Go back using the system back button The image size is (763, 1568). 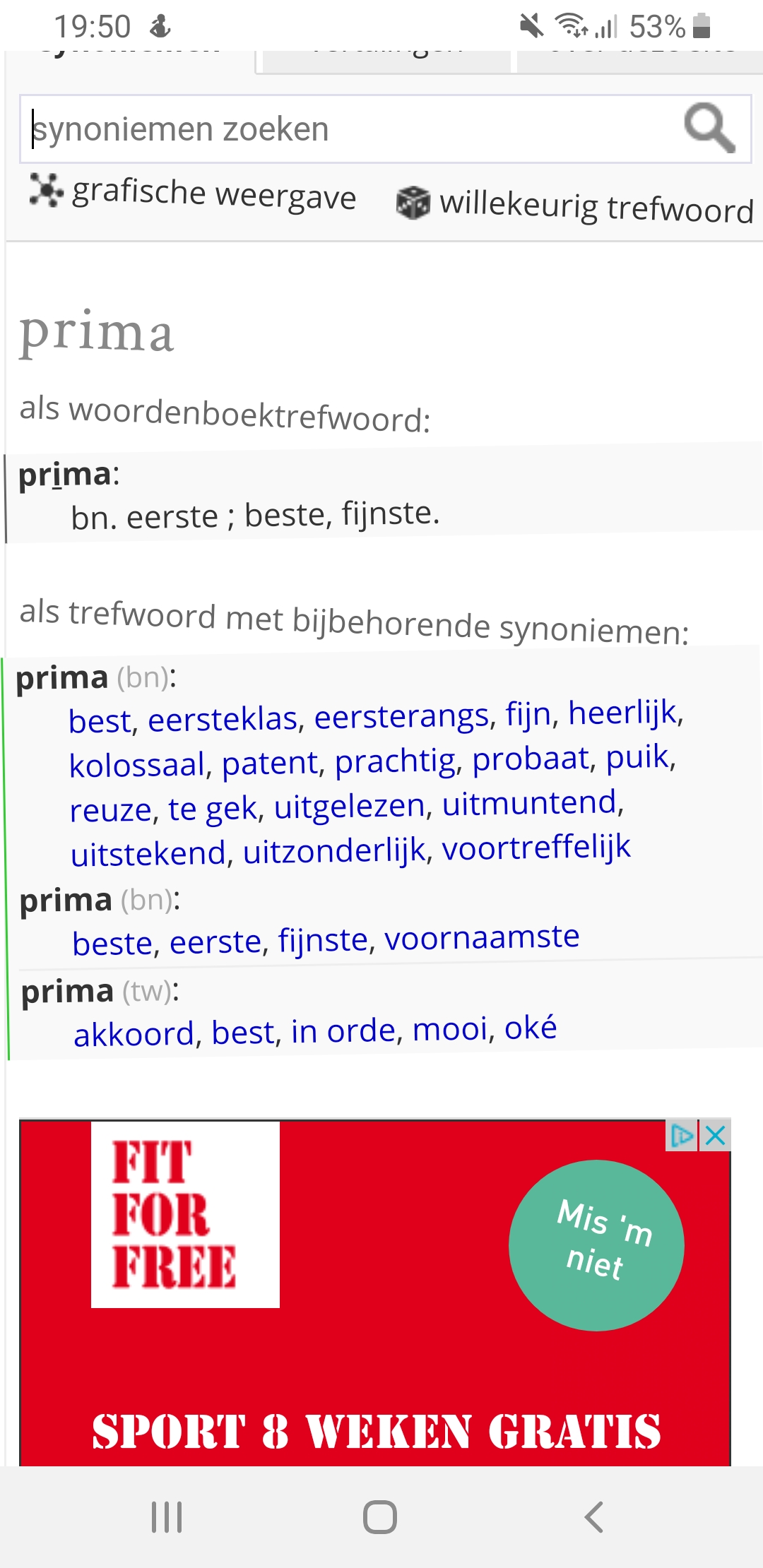click(x=594, y=1516)
